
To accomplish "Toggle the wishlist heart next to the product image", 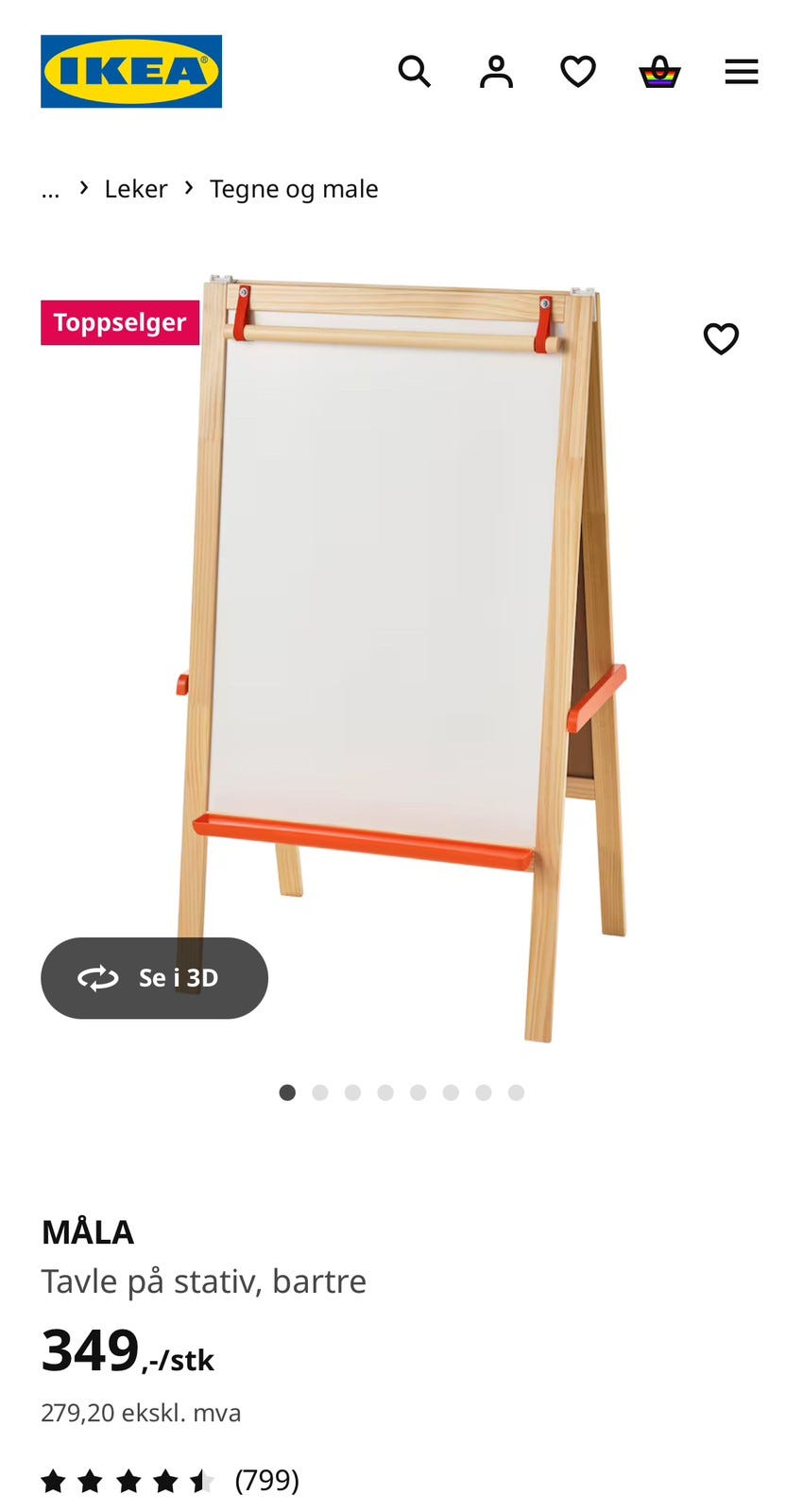I will click(x=722, y=338).
